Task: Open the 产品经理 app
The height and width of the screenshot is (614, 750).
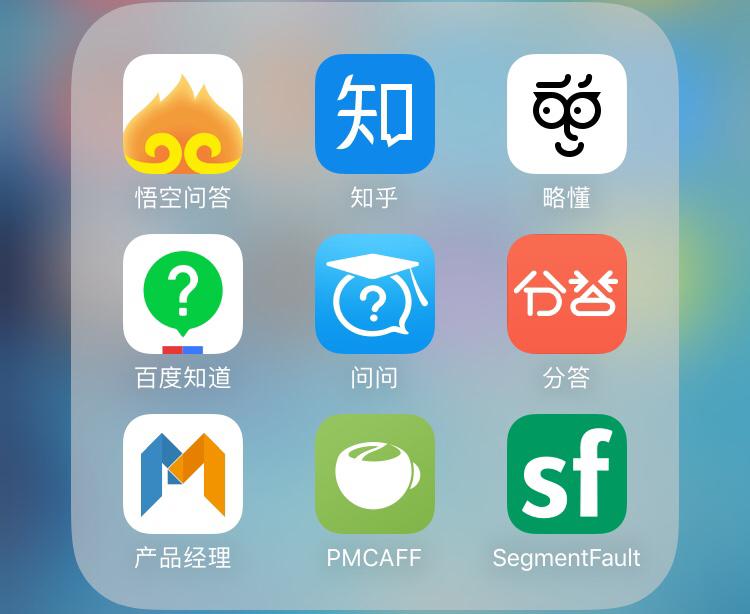Action: [183, 474]
